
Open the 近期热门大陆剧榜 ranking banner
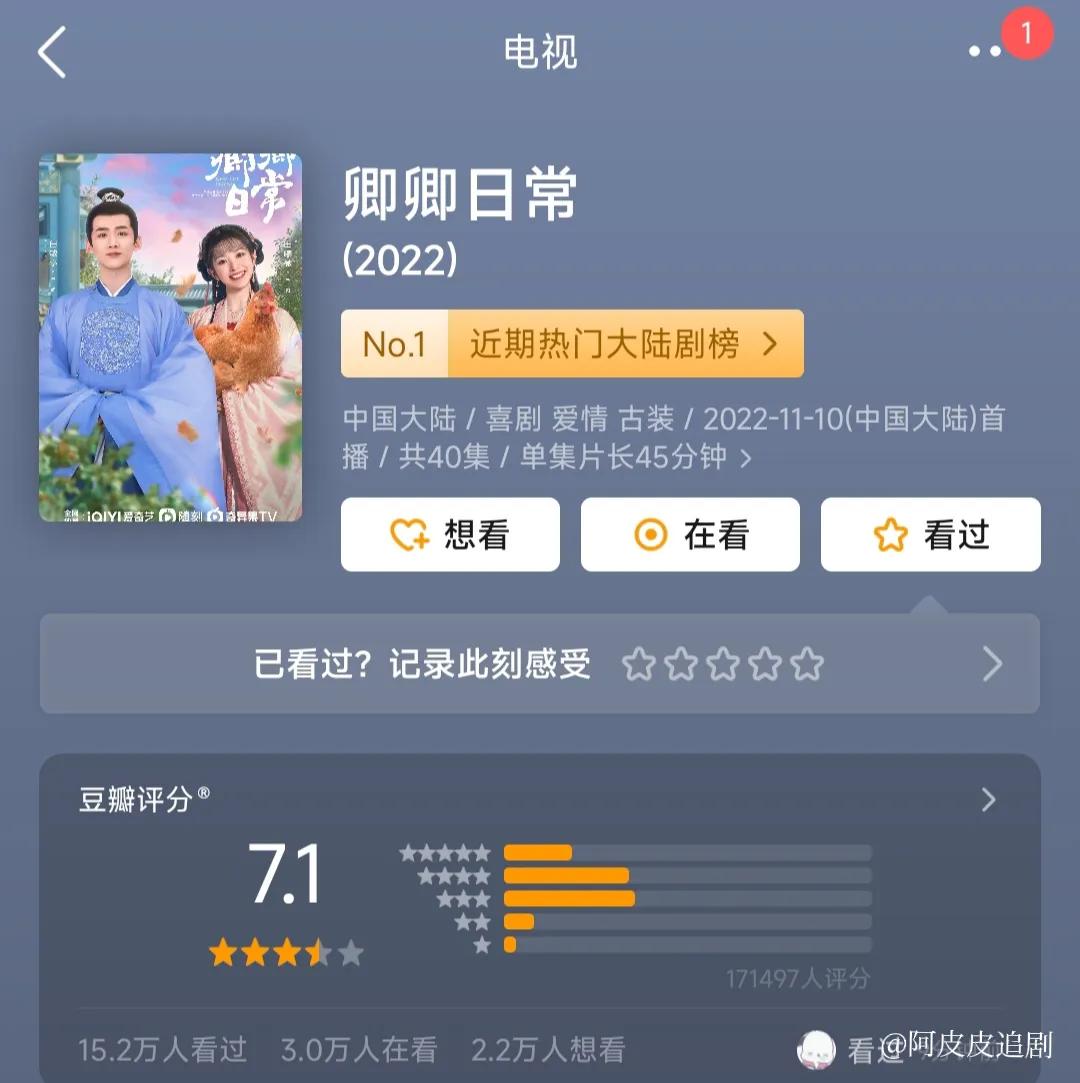(x=572, y=344)
